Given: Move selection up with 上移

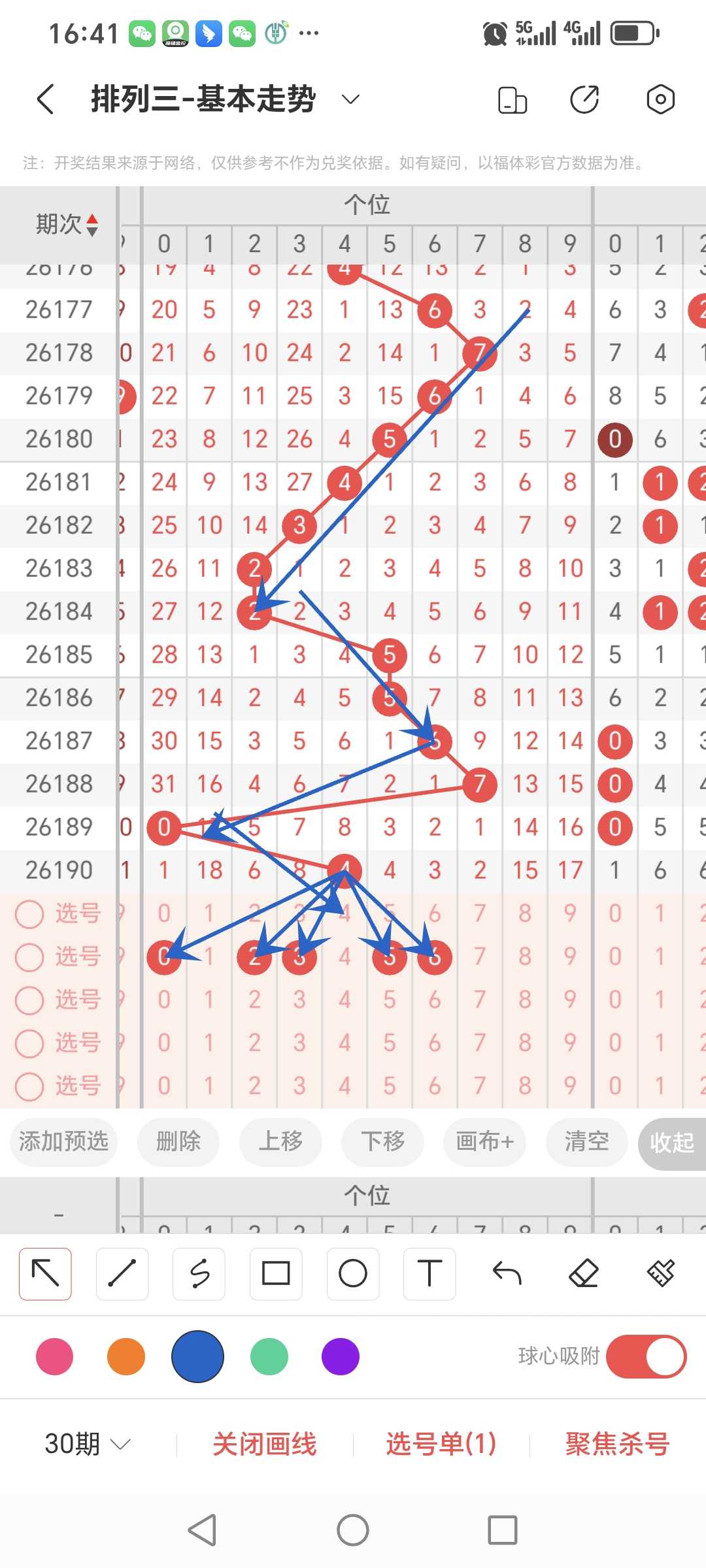Looking at the screenshot, I should coord(280,1141).
